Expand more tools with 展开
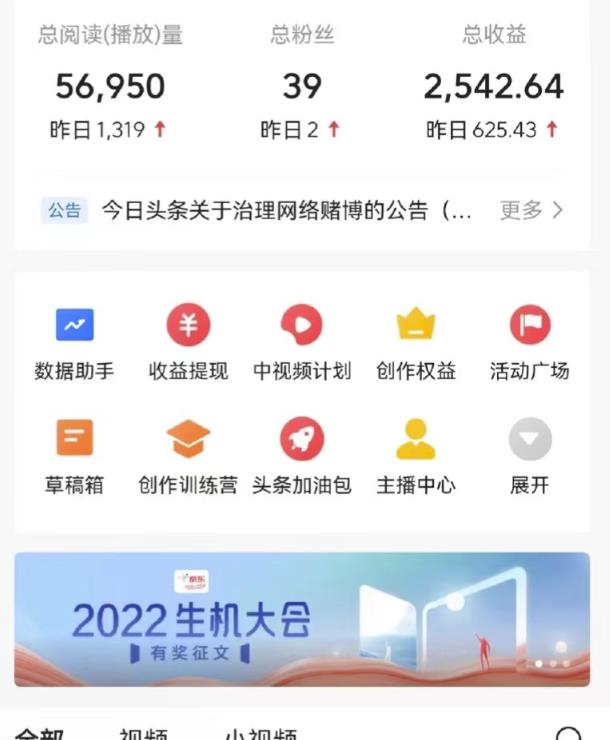The height and width of the screenshot is (740, 610). 529,457
